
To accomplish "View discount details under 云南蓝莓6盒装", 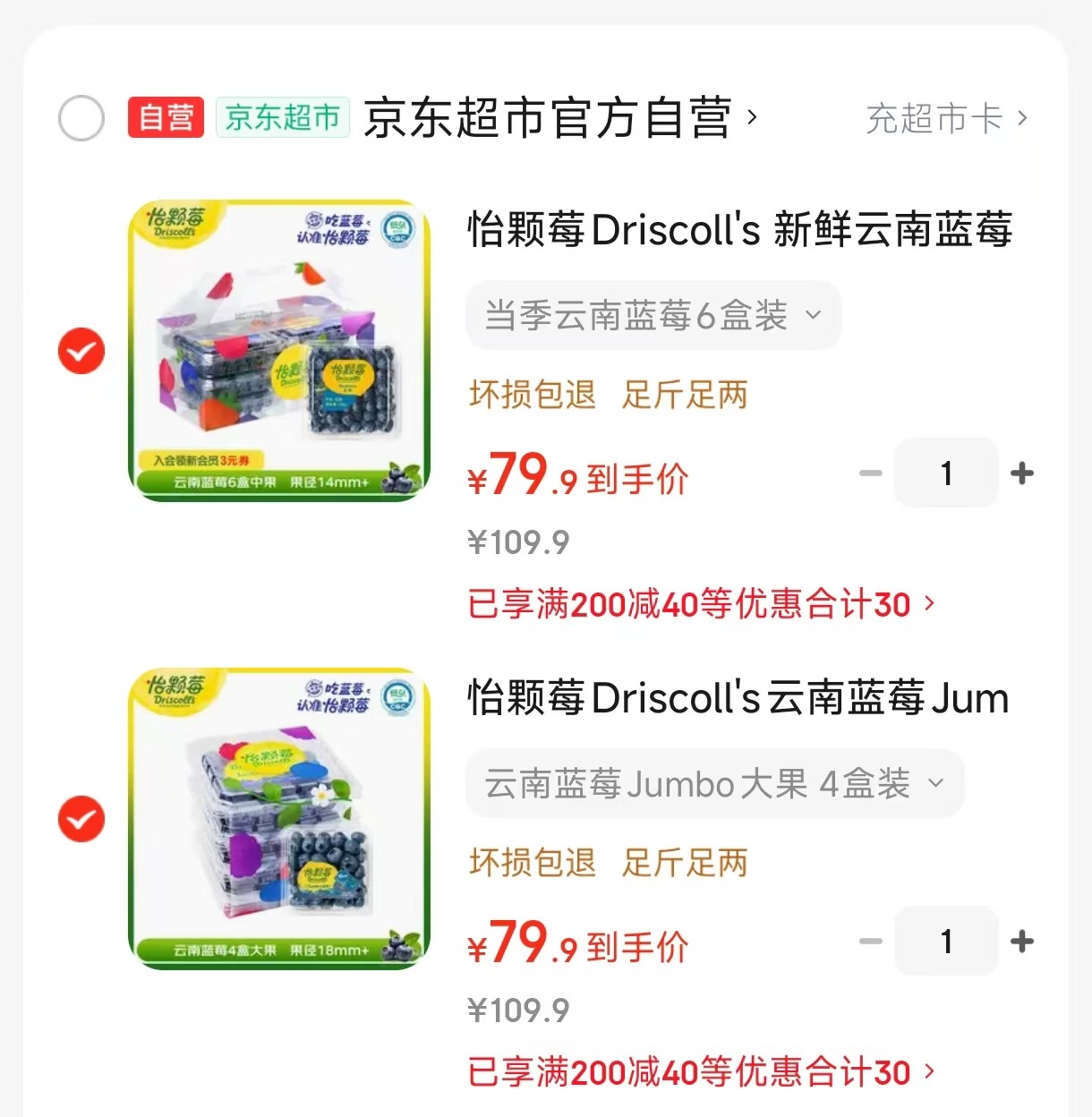I will coord(701,604).
